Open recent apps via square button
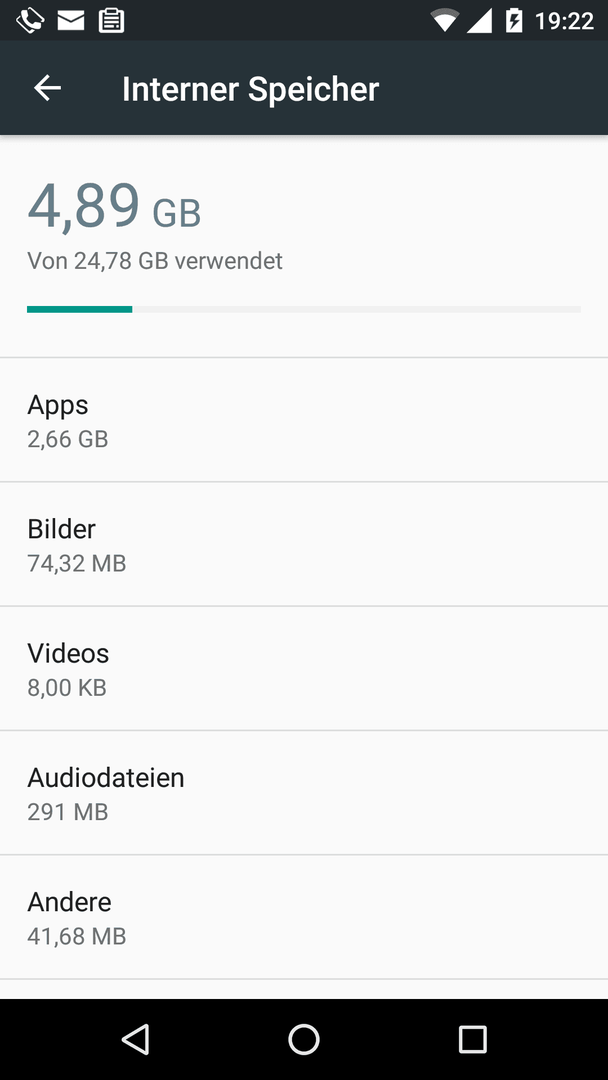The height and width of the screenshot is (1080, 608). (472, 1039)
